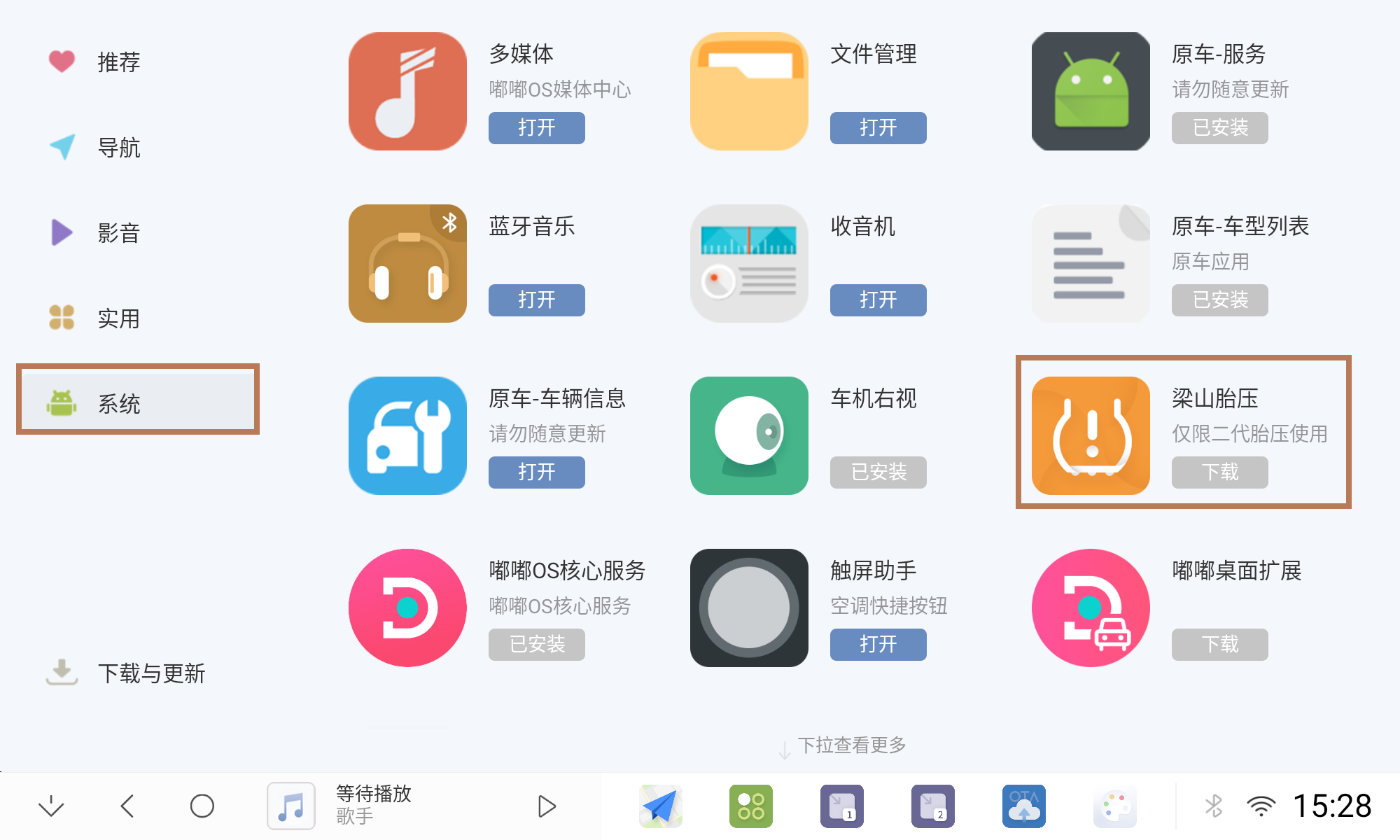
Task: Switch to the 导航 category
Action: click(118, 148)
